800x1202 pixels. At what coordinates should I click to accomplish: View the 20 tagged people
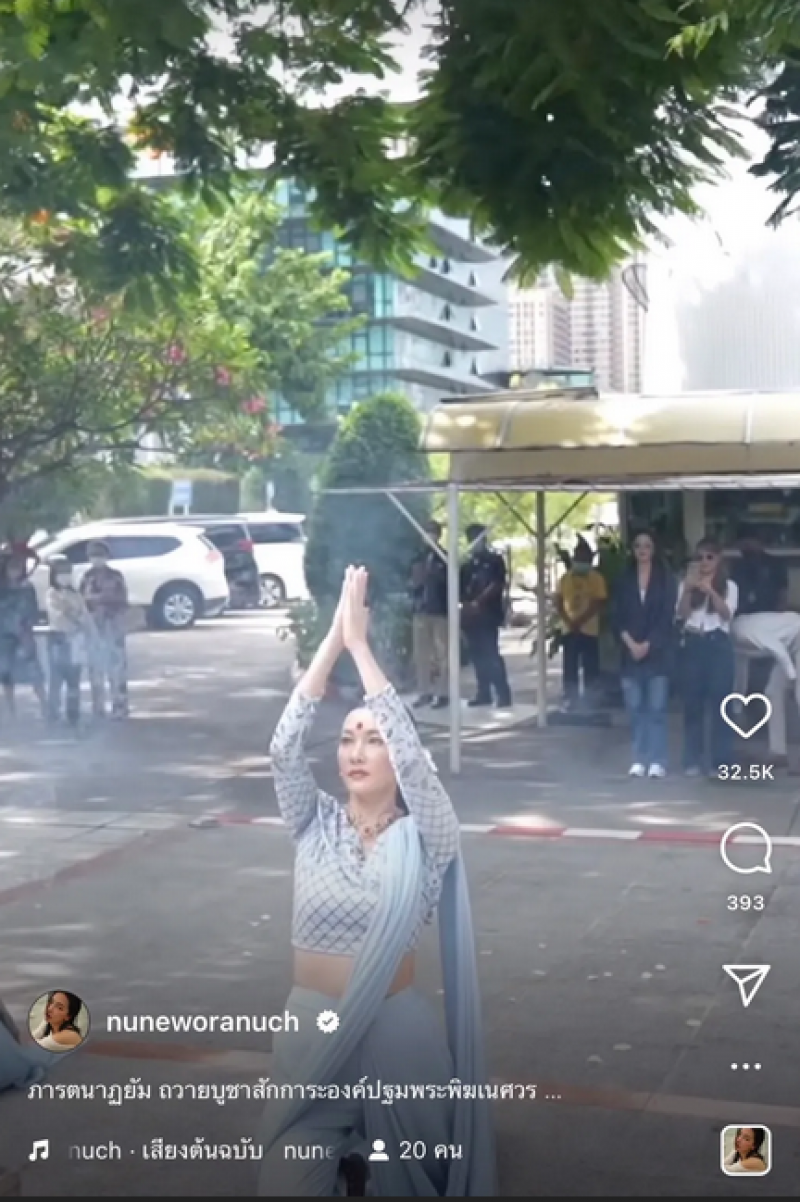pyautogui.click(x=416, y=1151)
